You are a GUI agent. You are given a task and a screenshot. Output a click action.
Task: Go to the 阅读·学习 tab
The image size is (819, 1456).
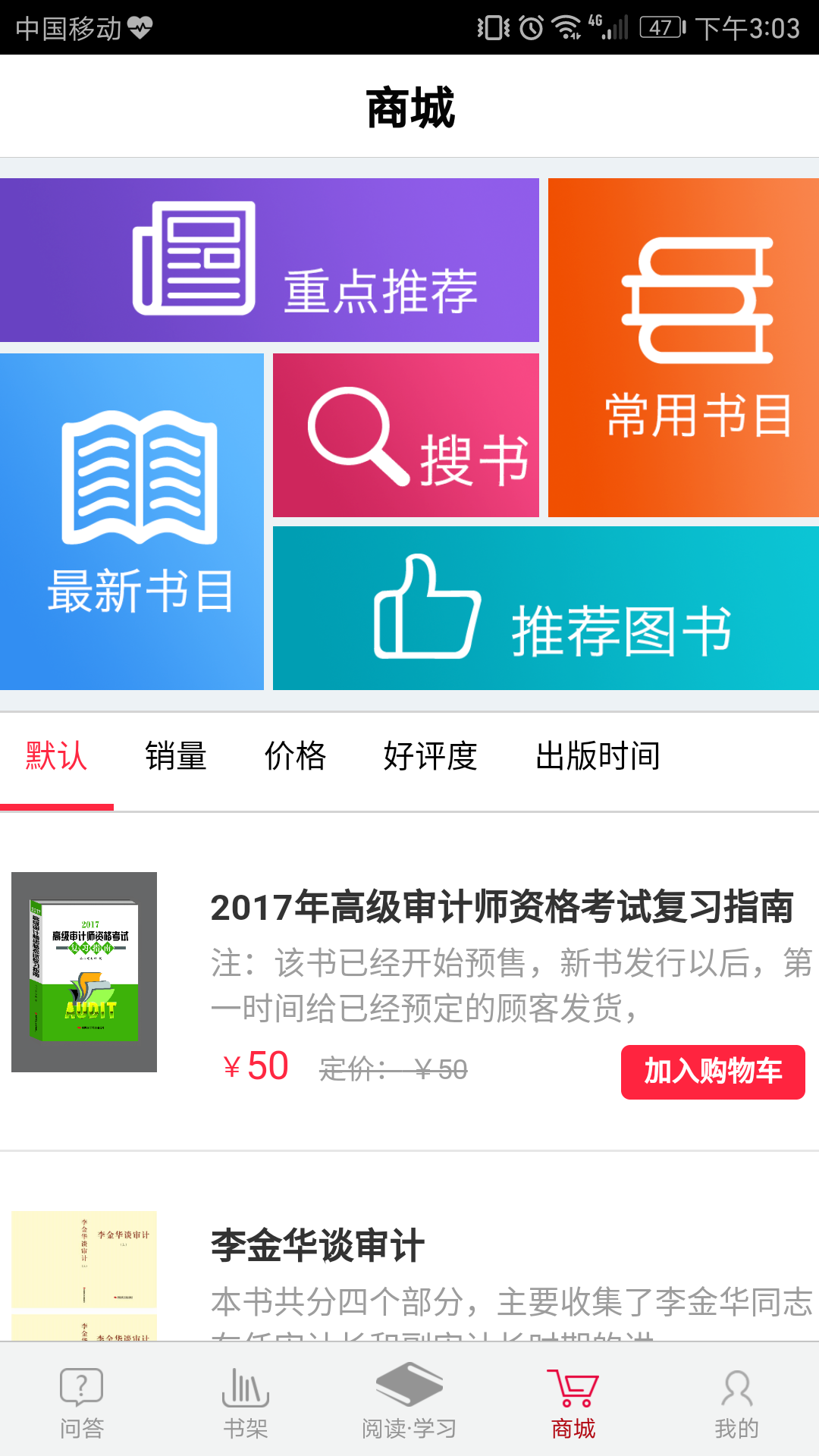[409, 1403]
